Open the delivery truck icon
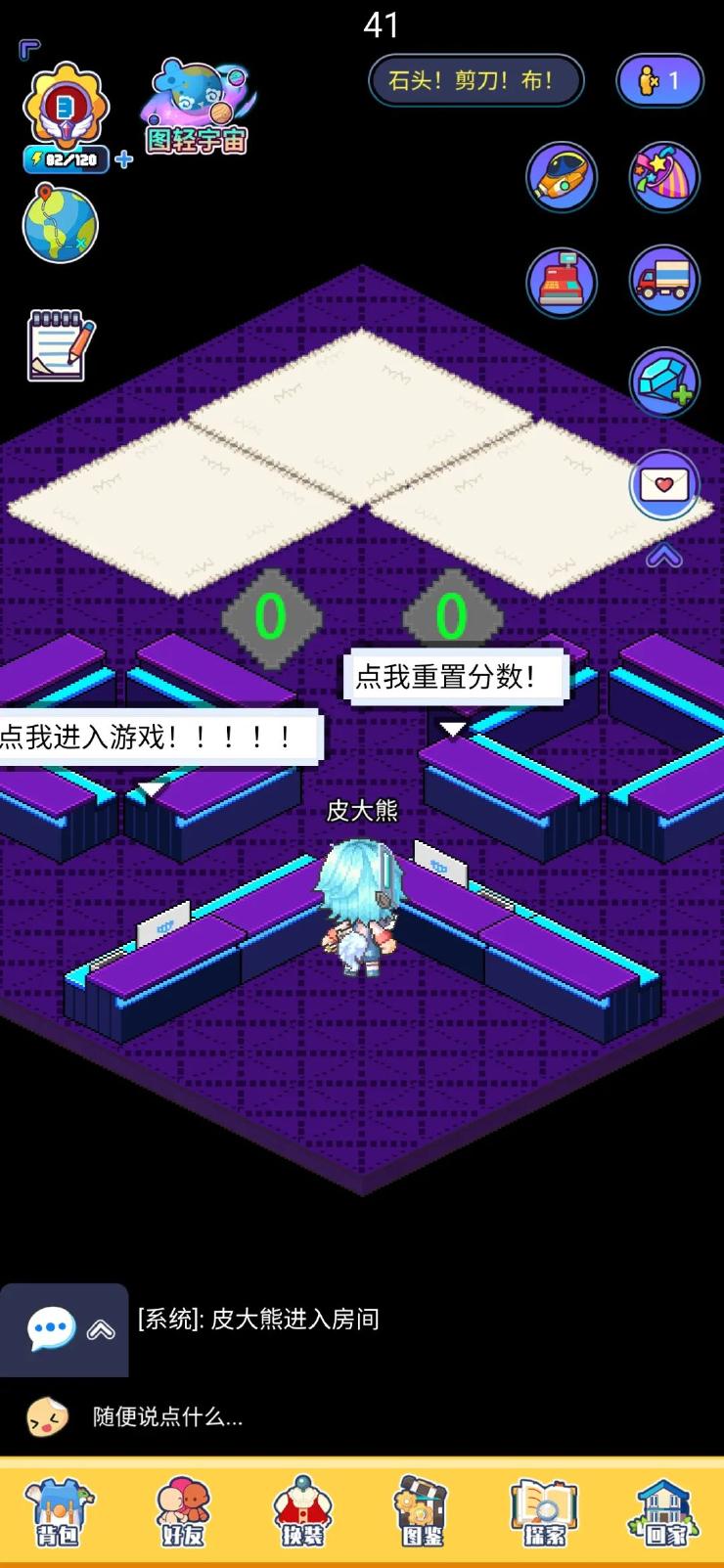The height and width of the screenshot is (1568, 724). pyautogui.click(x=664, y=280)
